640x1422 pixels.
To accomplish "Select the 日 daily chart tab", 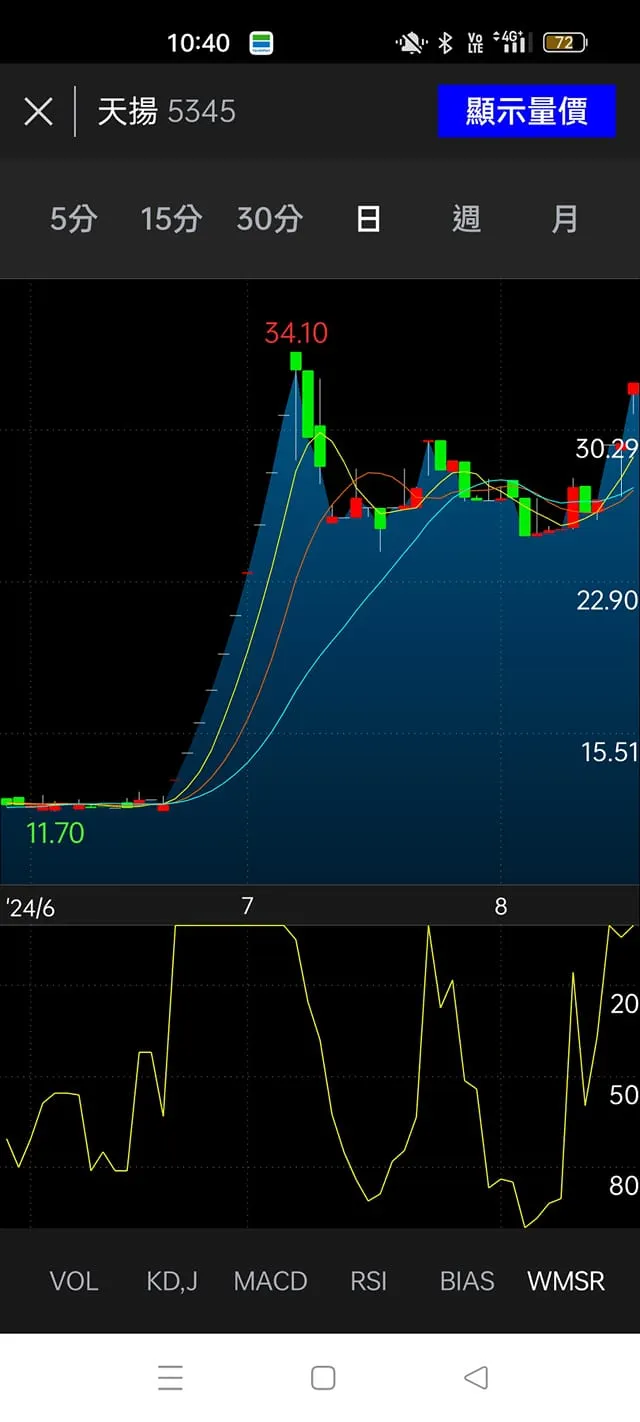I will 368,219.
